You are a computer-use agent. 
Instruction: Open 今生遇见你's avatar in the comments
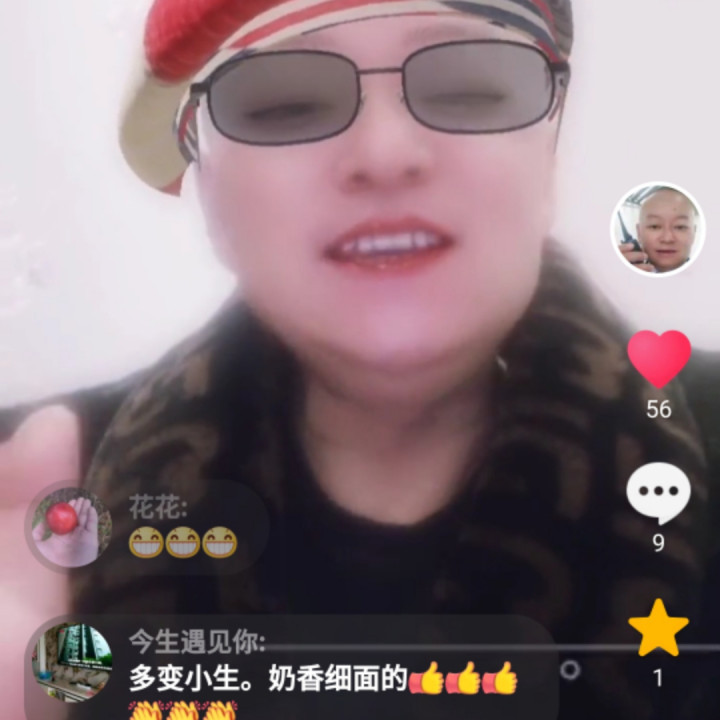70,662
